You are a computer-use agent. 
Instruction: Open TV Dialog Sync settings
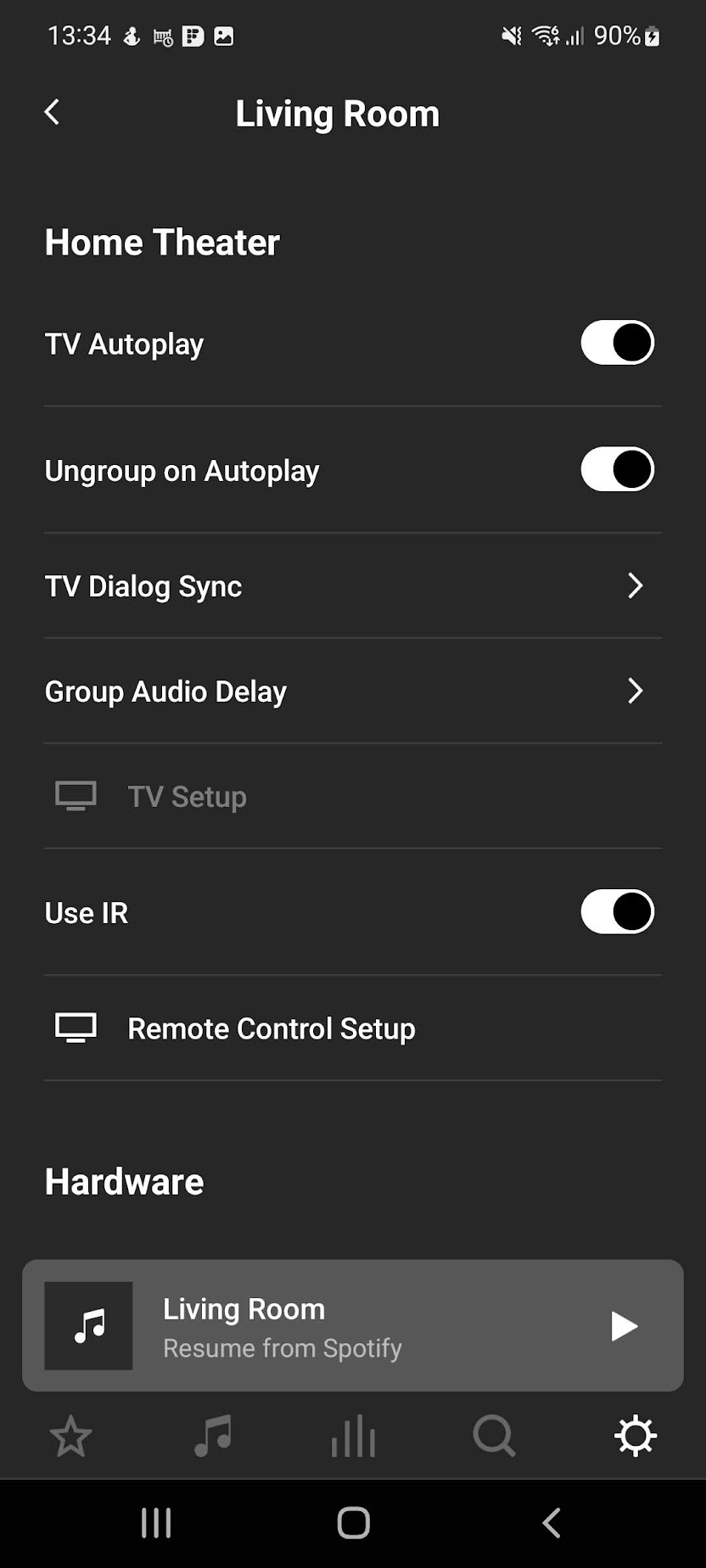click(353, 585)
